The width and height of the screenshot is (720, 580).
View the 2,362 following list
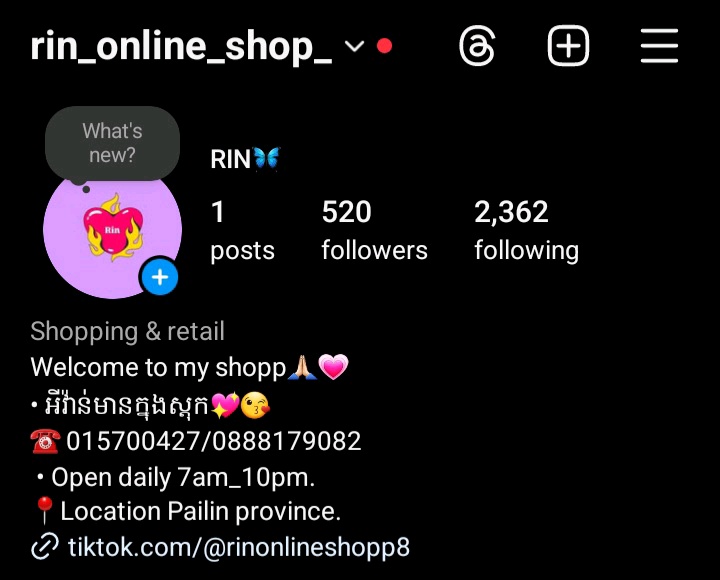526,230
